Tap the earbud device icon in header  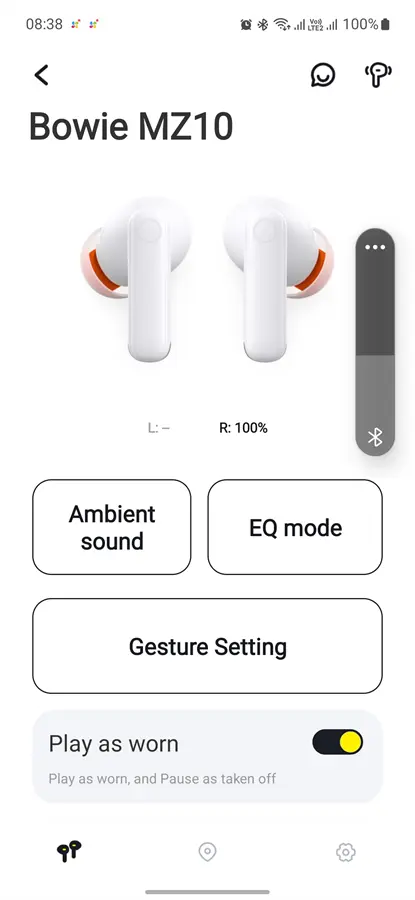pos(378,75)
